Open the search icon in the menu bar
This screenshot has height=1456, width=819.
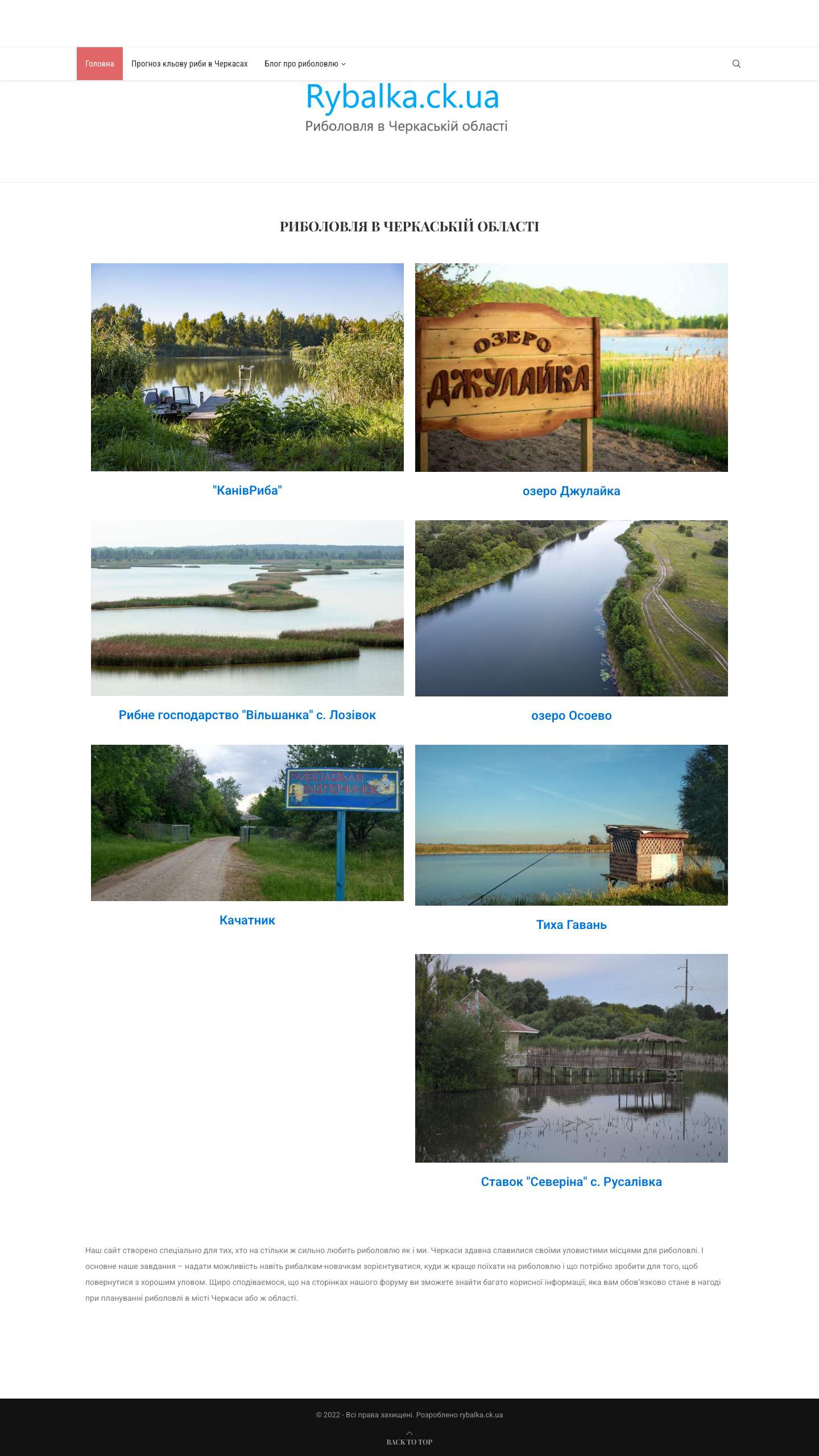737,64
